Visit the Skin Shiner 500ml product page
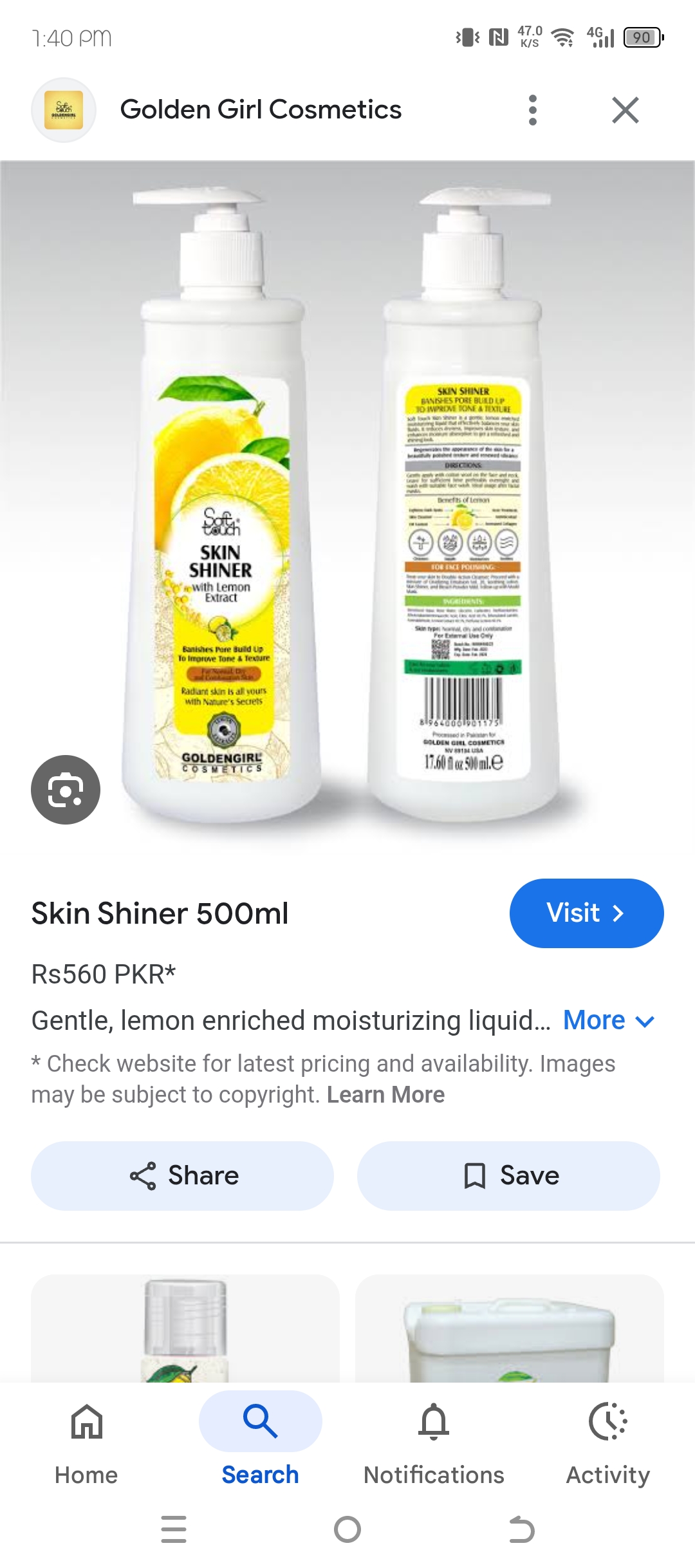Image resolution: width=695 pixels, height=1568 pixels. click(586, 913)
